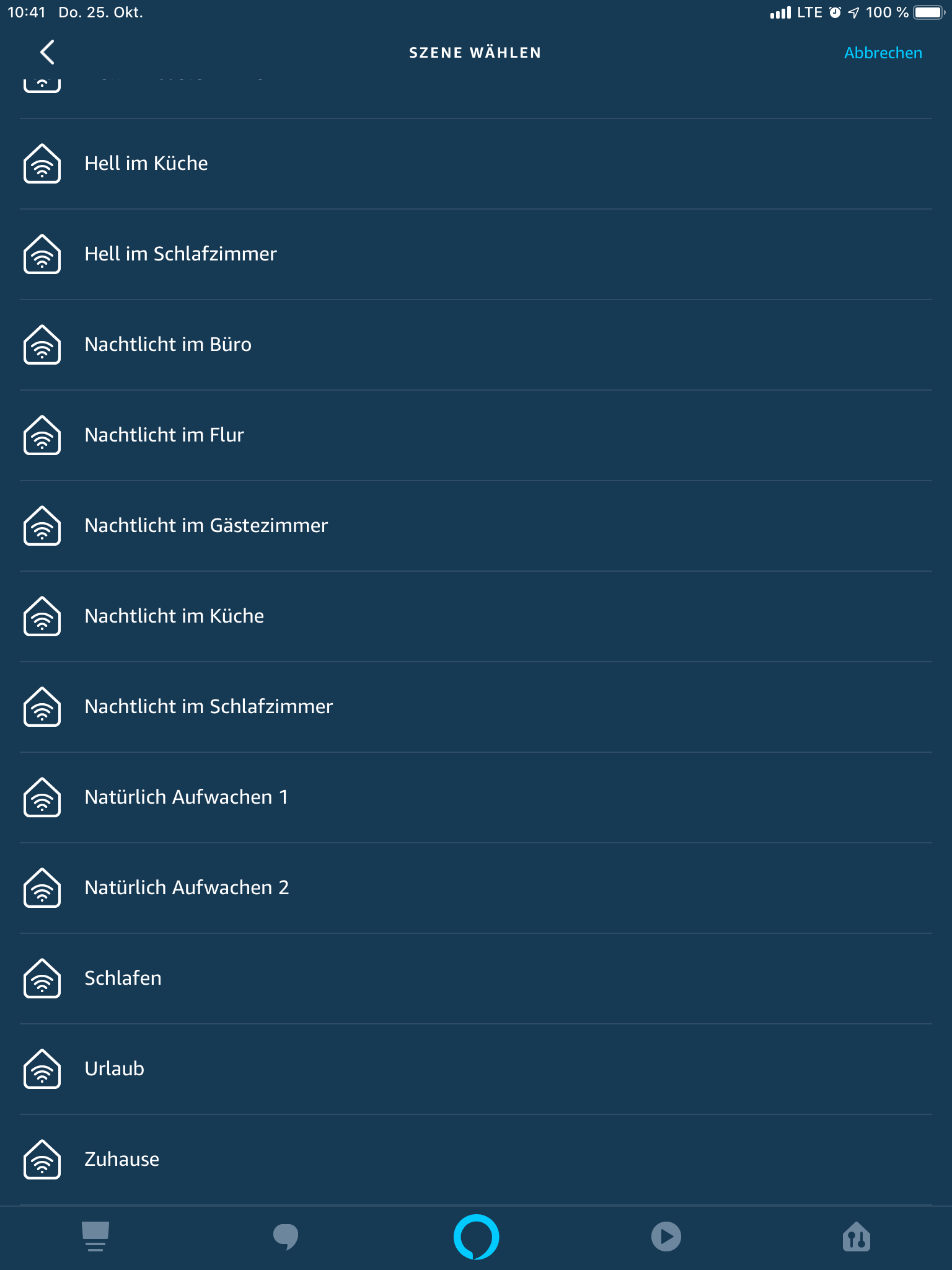Choose Nachtlicht im Küche scene

174,616
